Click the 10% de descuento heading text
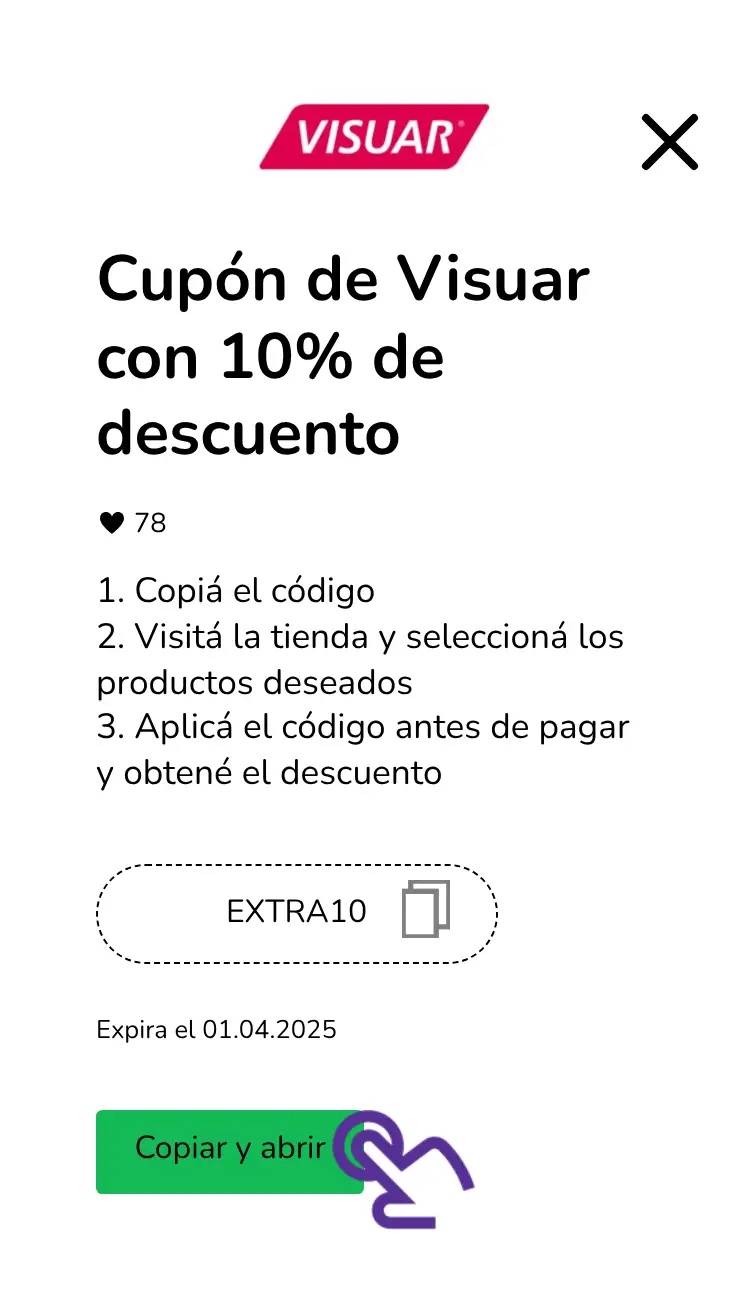The width and height of the screenshot is (750, 1300). click(270, 358)
